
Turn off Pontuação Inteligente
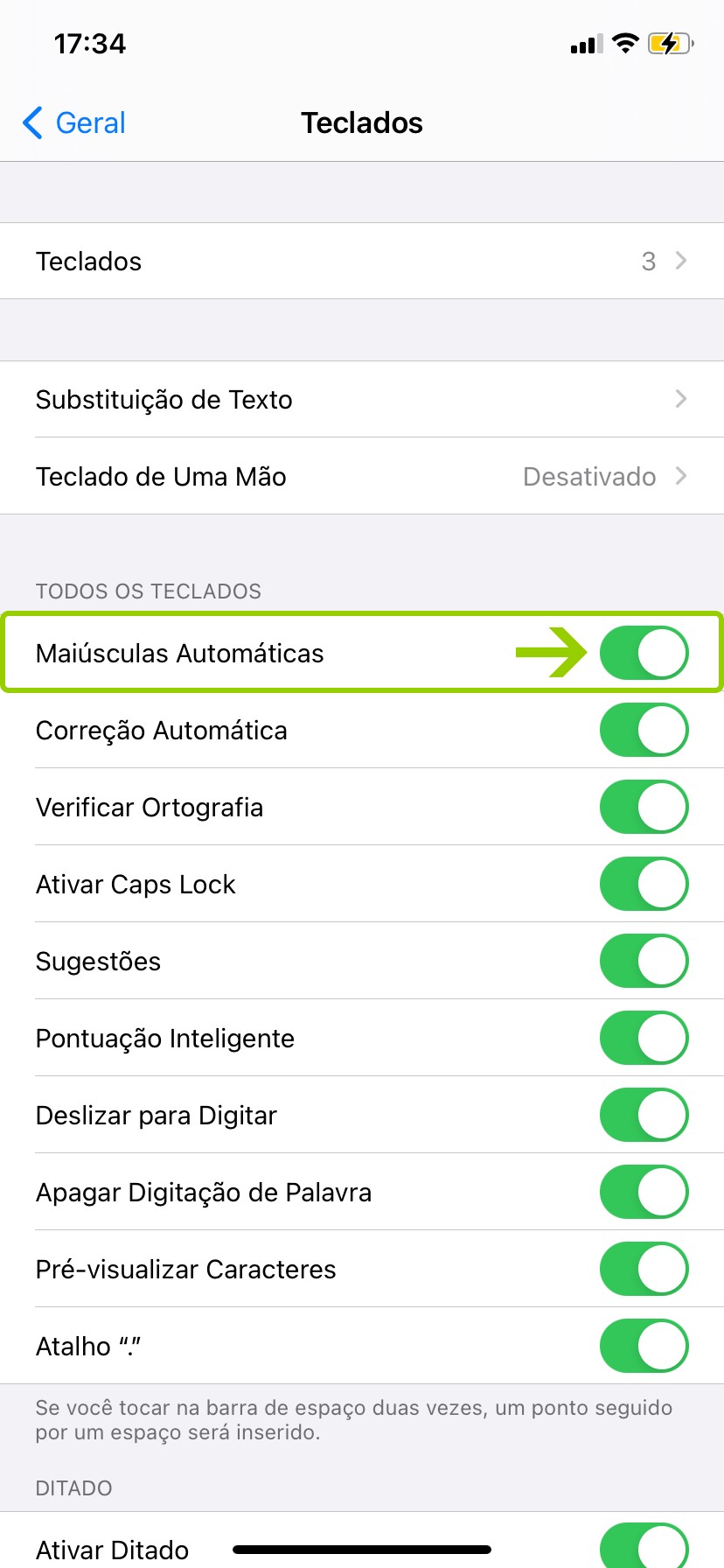pos(644,1038)
